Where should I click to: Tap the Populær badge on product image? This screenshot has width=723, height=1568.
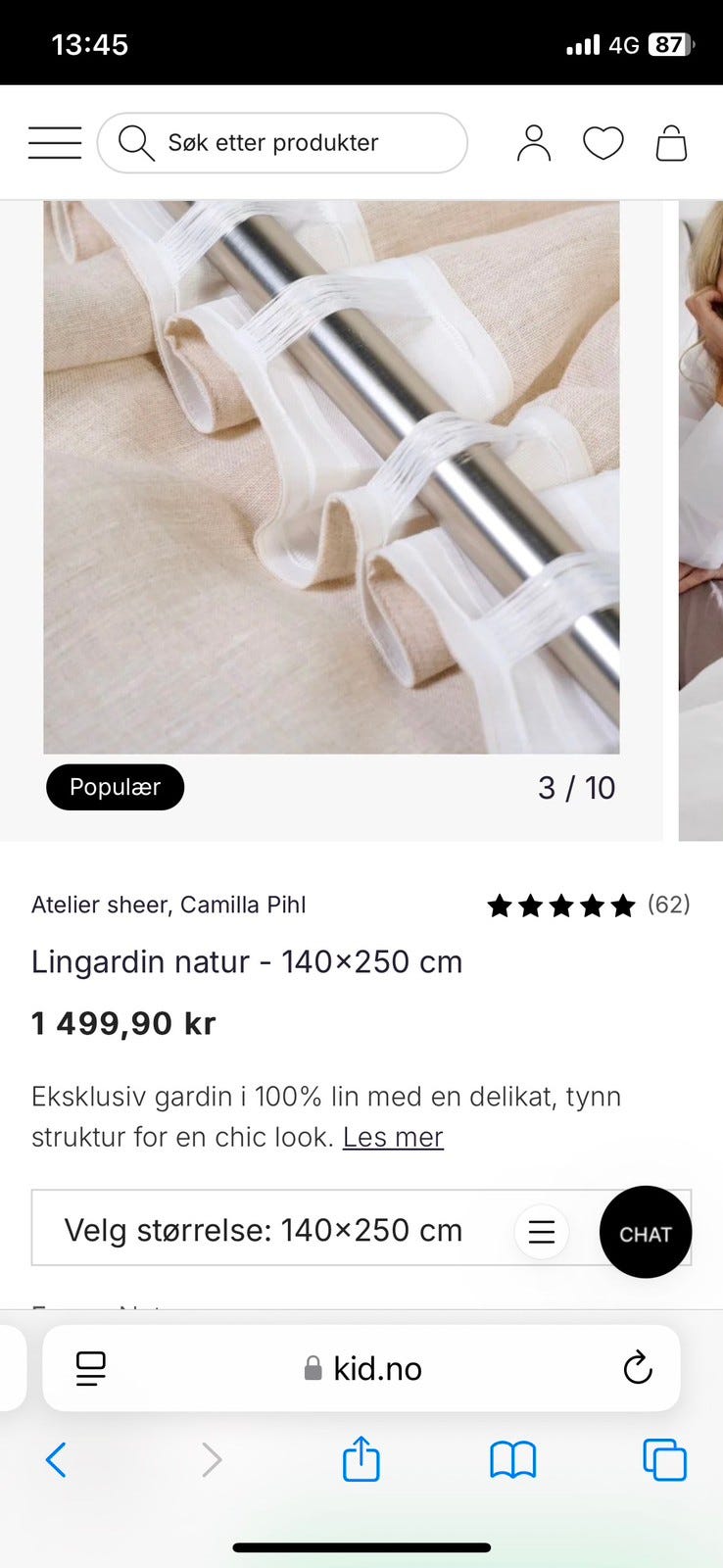(115, 787)
